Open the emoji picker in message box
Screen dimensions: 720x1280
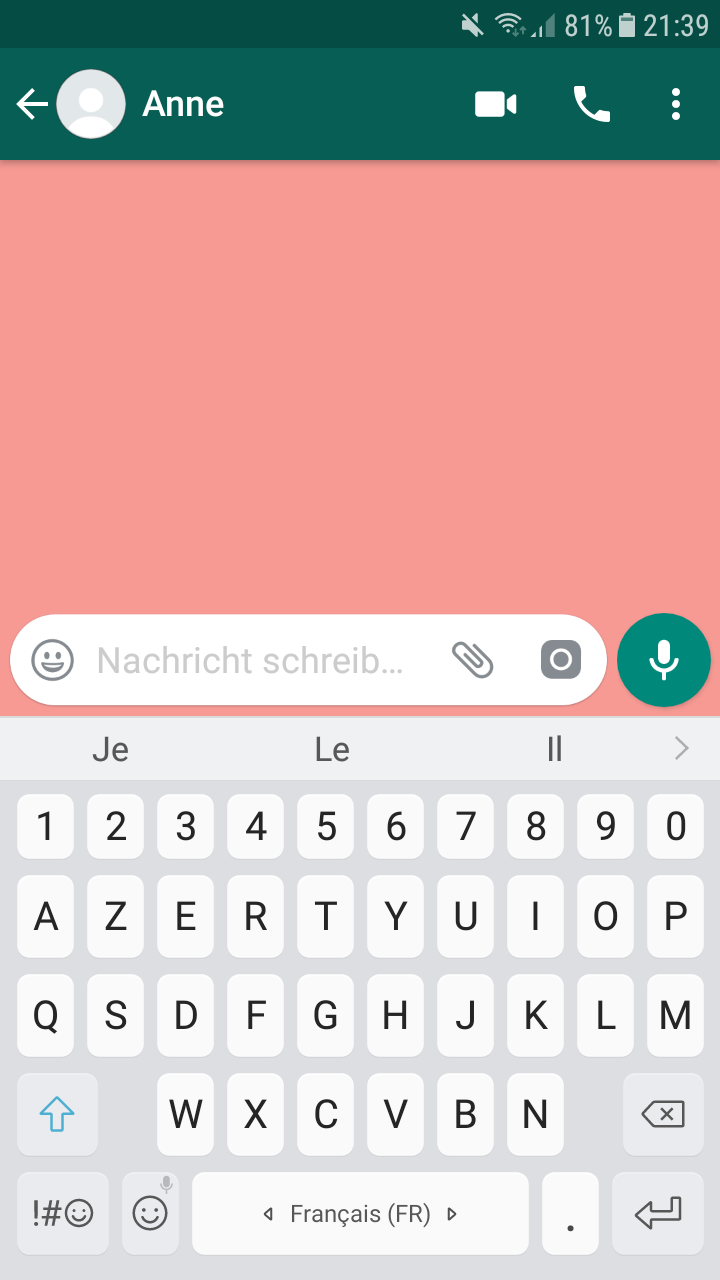pos(53,661)
